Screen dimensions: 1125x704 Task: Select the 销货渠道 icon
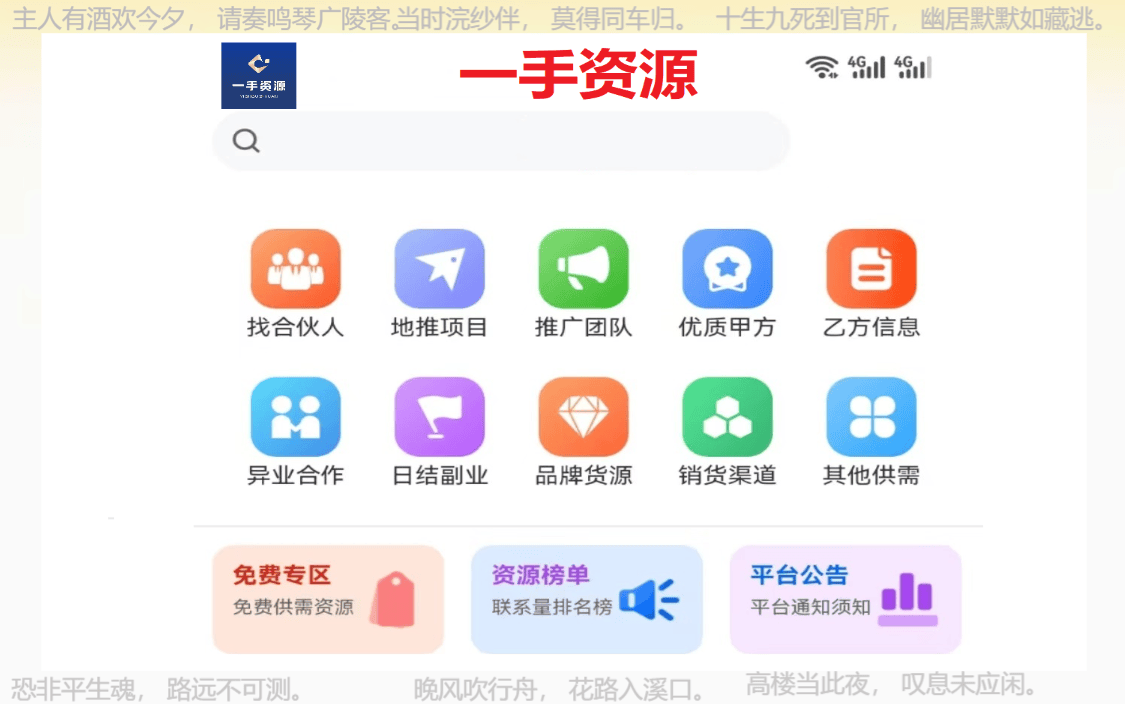[727, 417]
